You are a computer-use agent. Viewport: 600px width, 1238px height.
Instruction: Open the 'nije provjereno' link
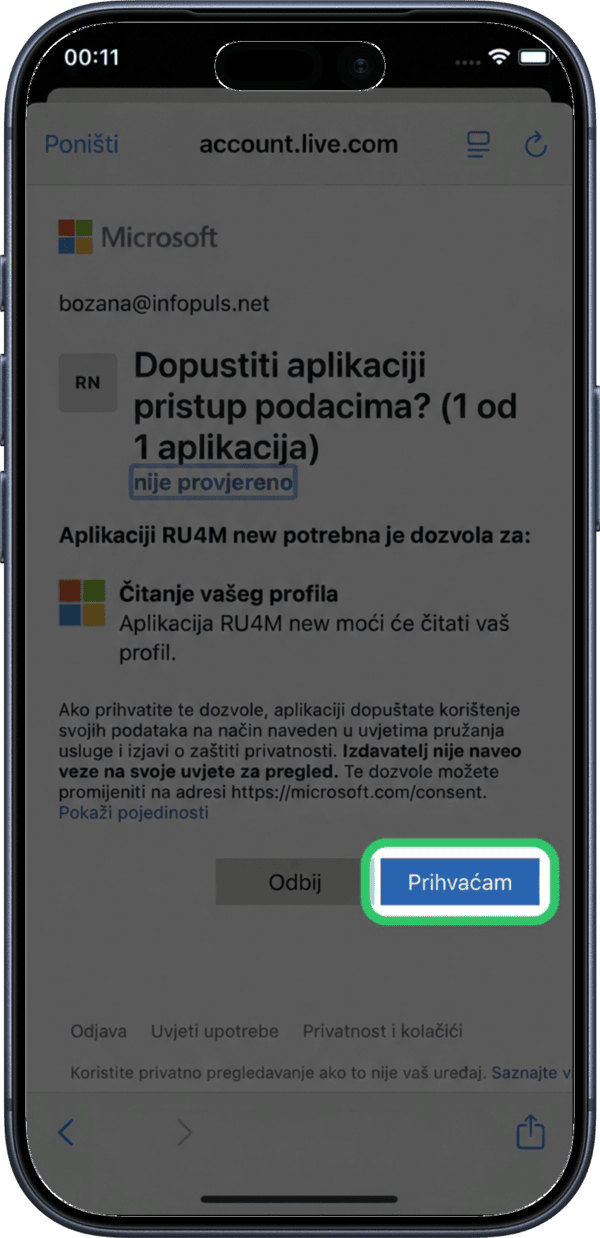coord(213,483)
